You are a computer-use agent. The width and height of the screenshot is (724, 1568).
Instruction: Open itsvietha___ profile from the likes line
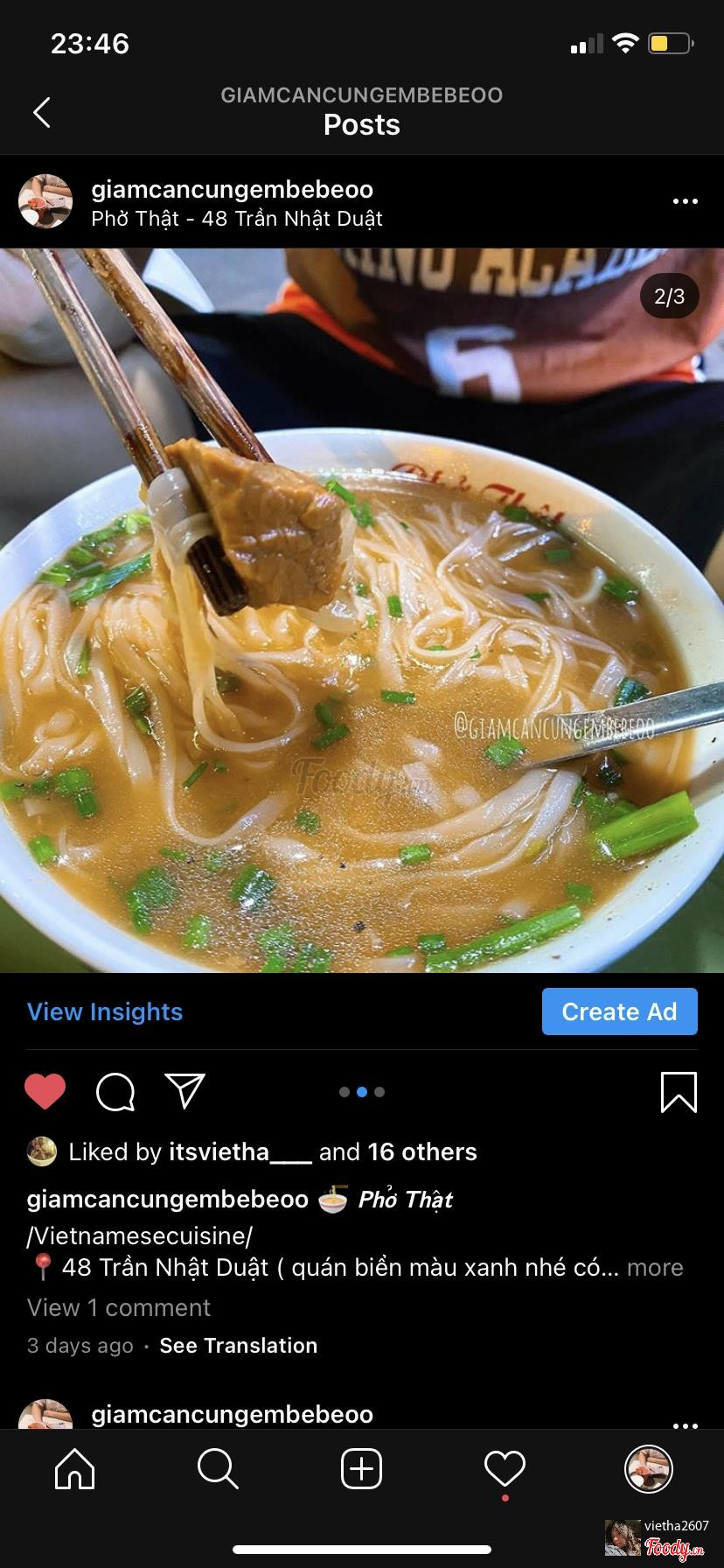pos(240,1151)
